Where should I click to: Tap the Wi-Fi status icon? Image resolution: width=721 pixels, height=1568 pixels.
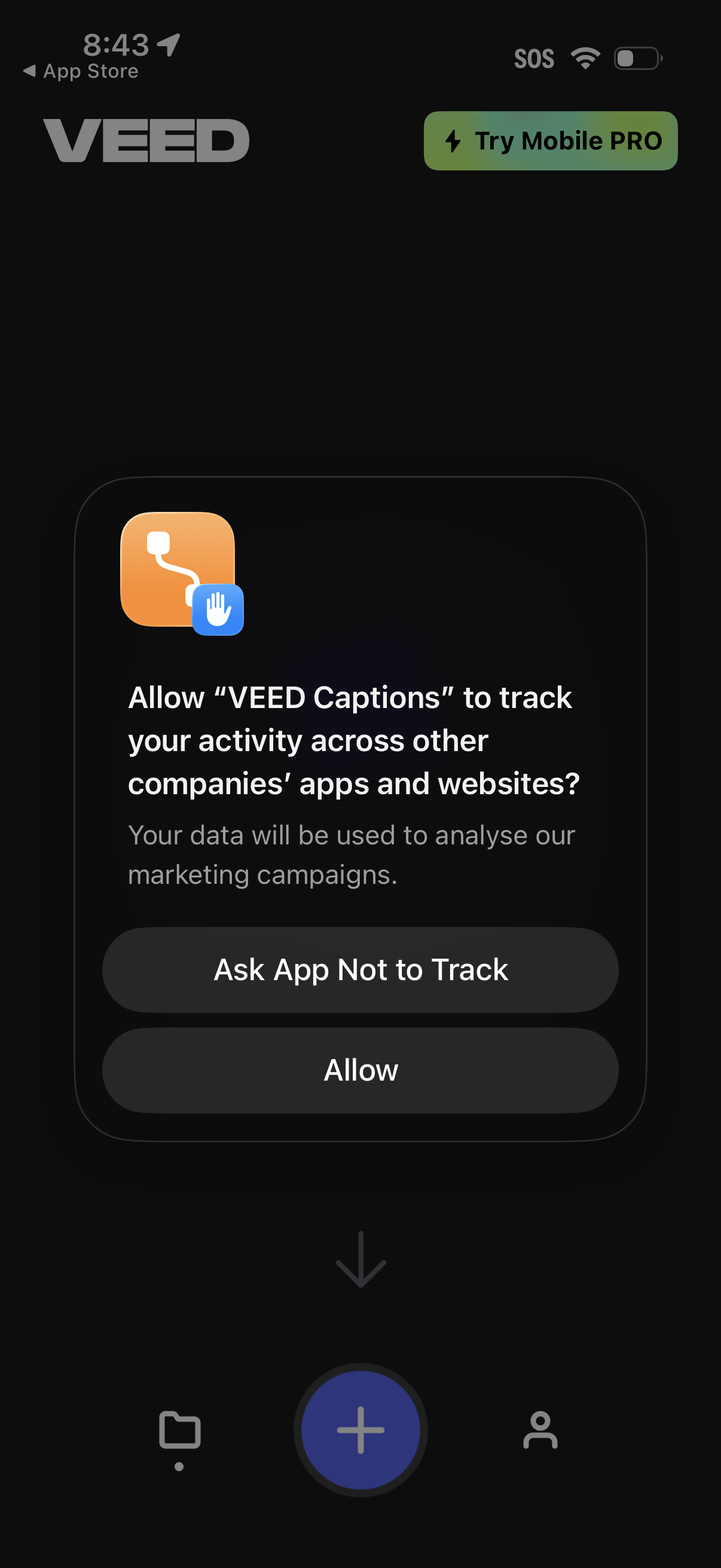point(585,58)
